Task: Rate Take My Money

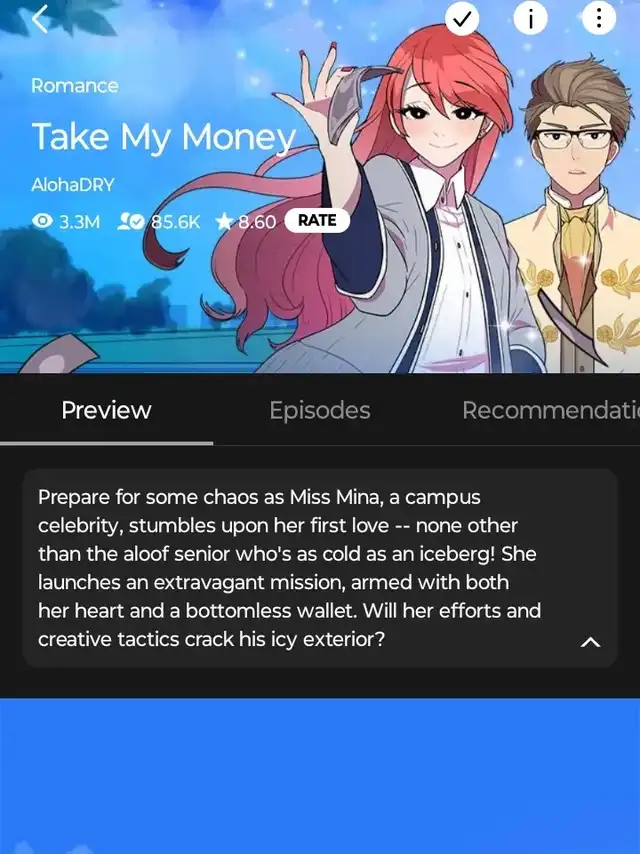Action: point(317,221)
